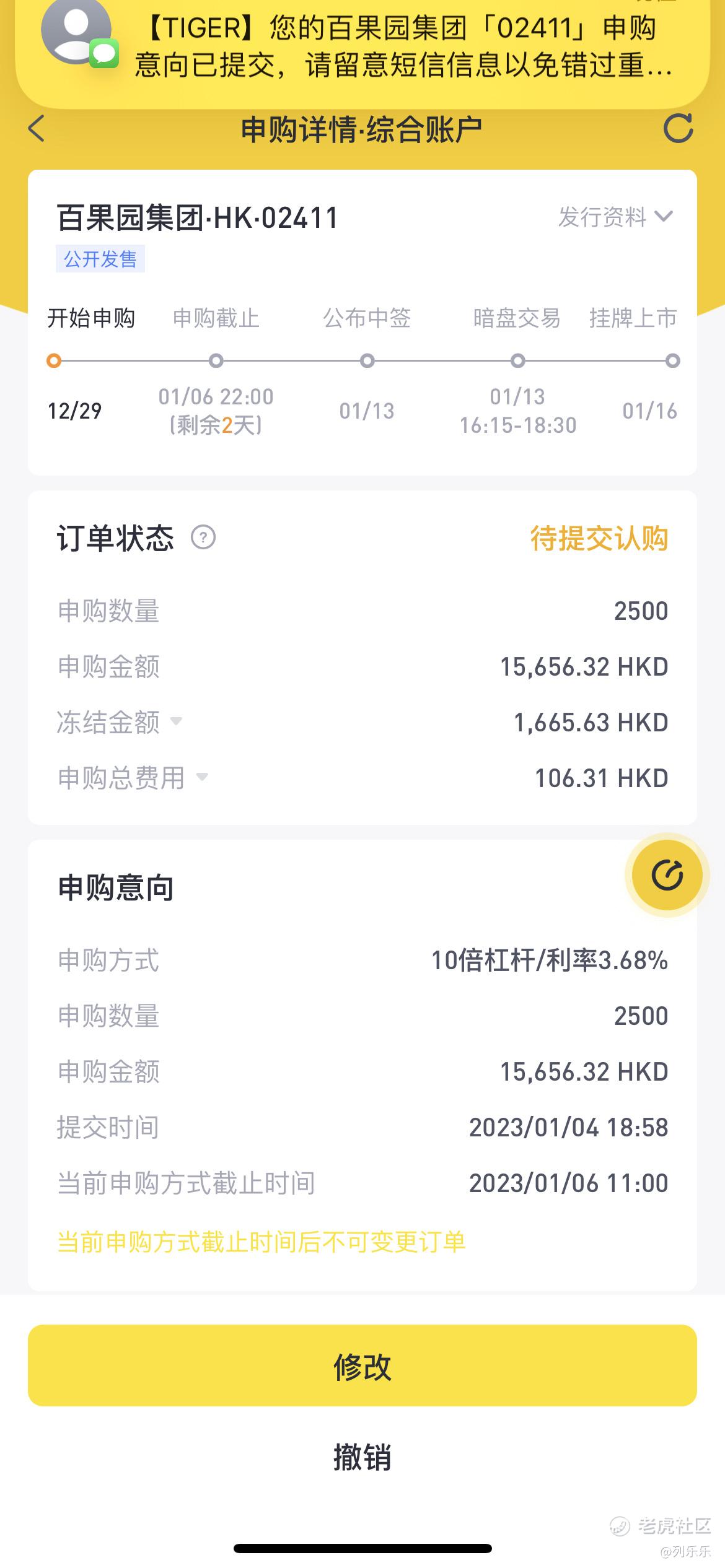Viewport: 725px width, 1568px height.
Task: Refresh the subscription details page
Action: [x=678, y=129]
